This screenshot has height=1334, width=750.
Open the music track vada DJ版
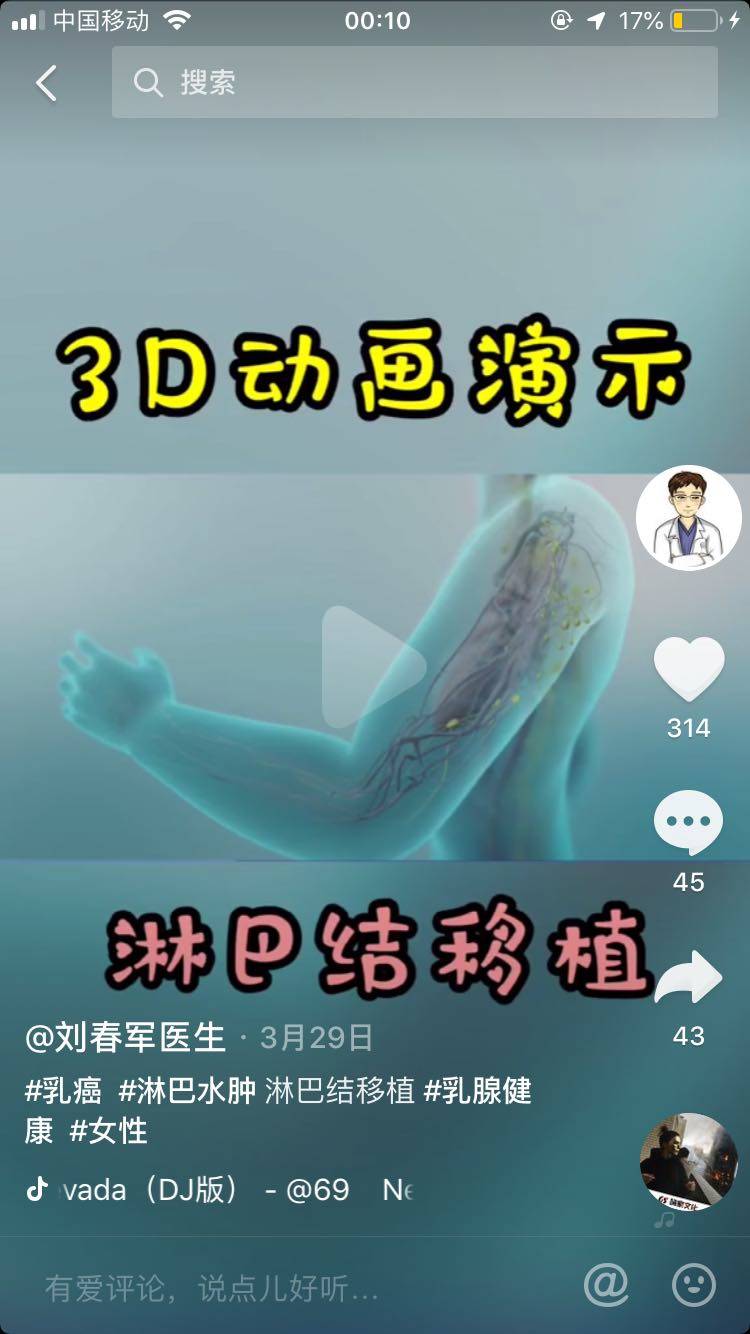[x=205, y=1190]
